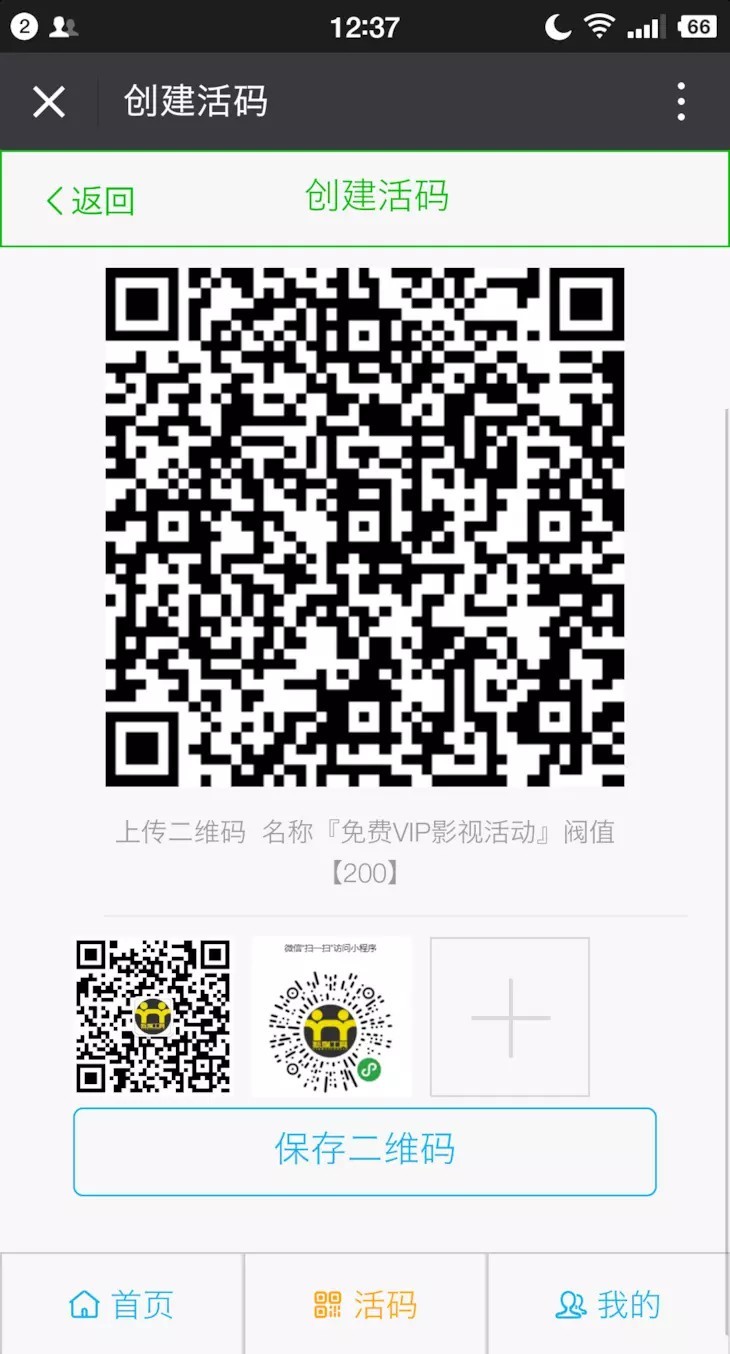Open the mini program code thumbnail
This screenshot has height=1354, width=730.
(x=331, y=1017)
